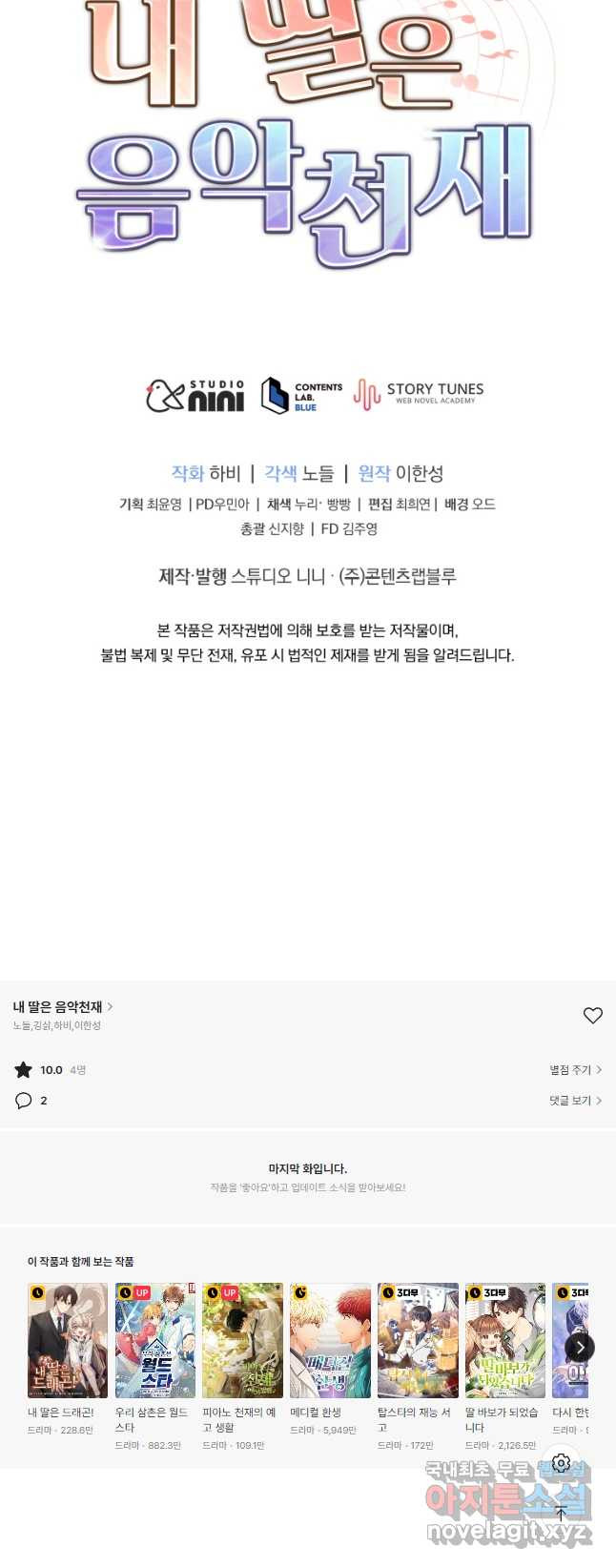616x1568 pixels.
Task: Like this series with the heart icon
Action: [x=592, y=1016]
